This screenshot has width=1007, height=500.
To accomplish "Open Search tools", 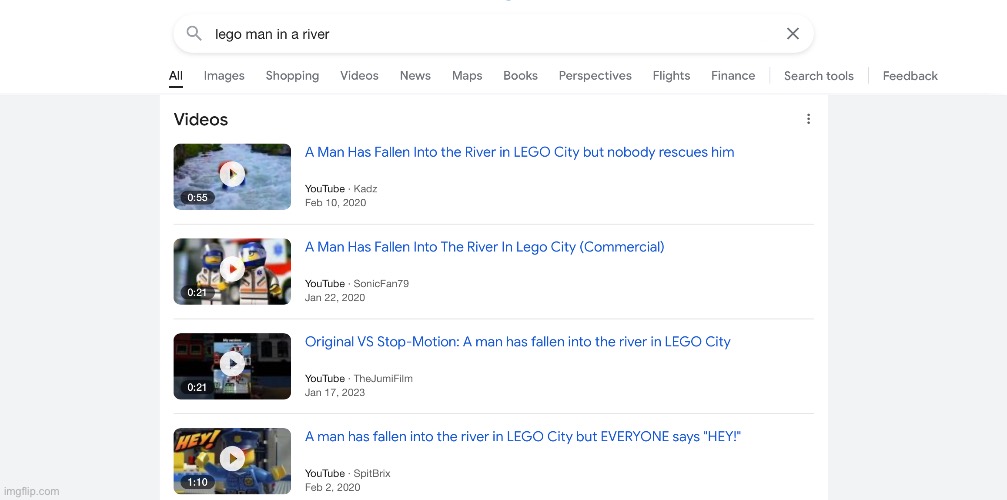I will [x=818, y=76].
